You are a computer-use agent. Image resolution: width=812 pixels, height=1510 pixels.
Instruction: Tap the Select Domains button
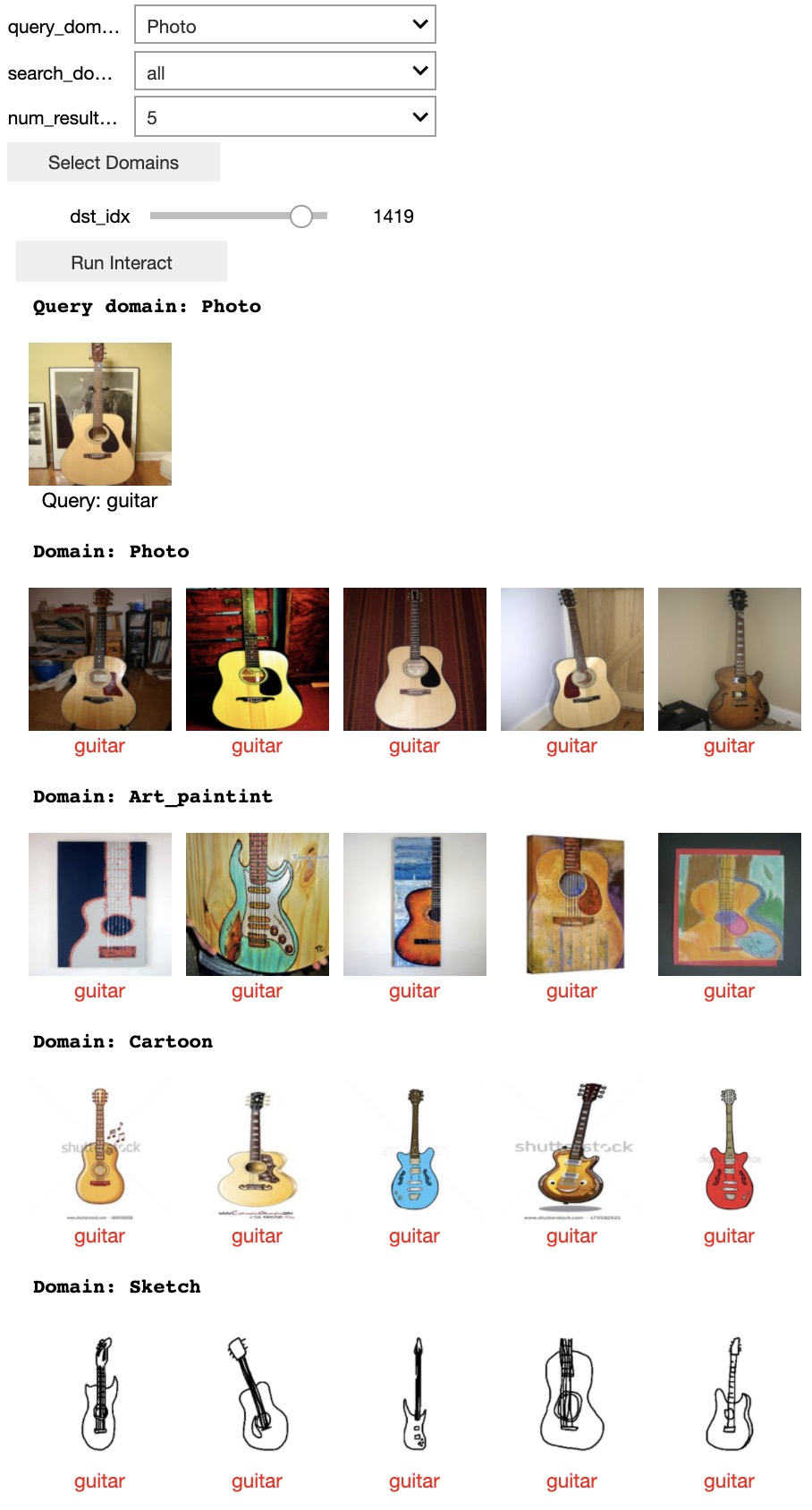click(114, 163)
